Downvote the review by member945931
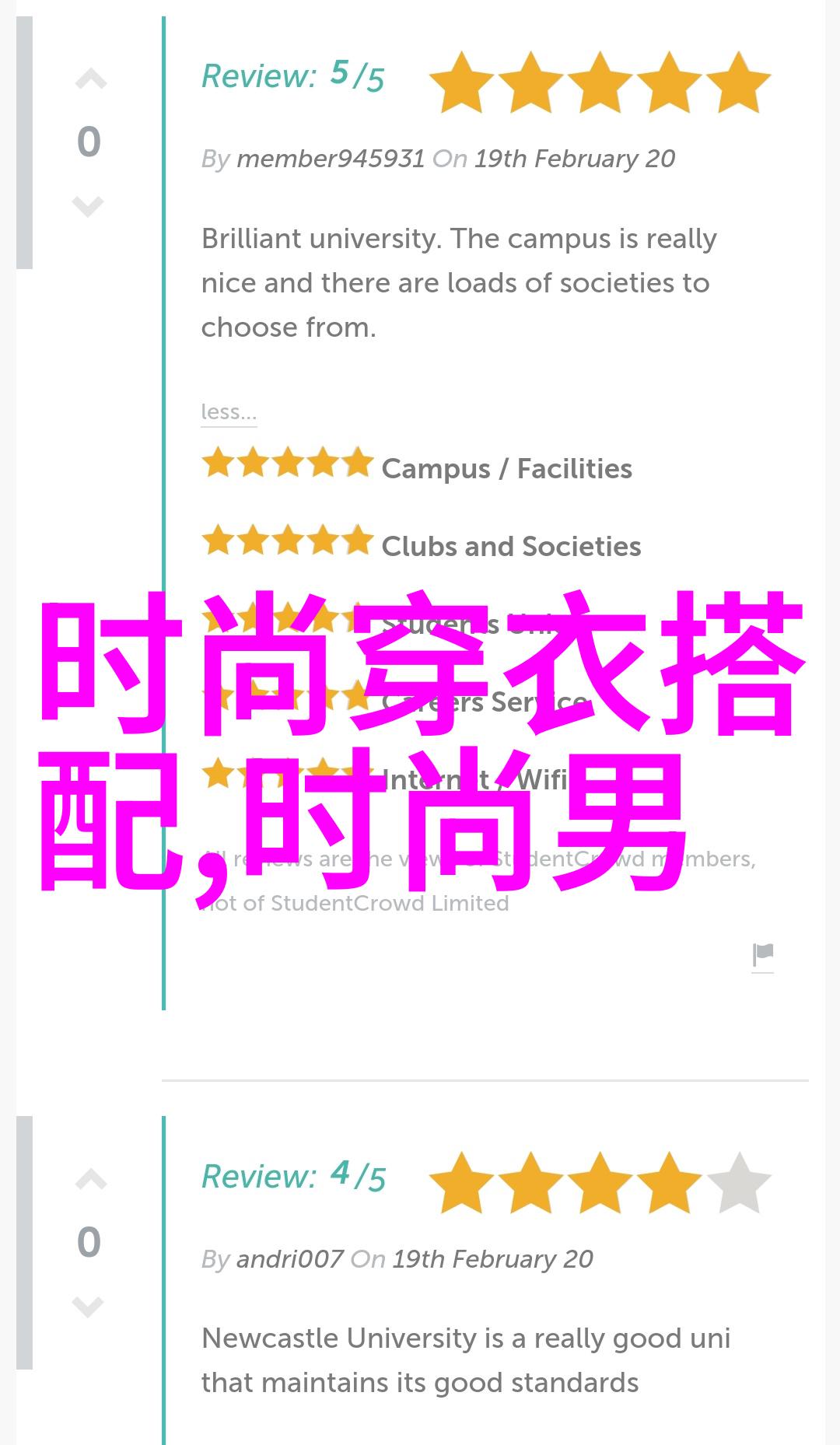 click(x=88, y=206)
